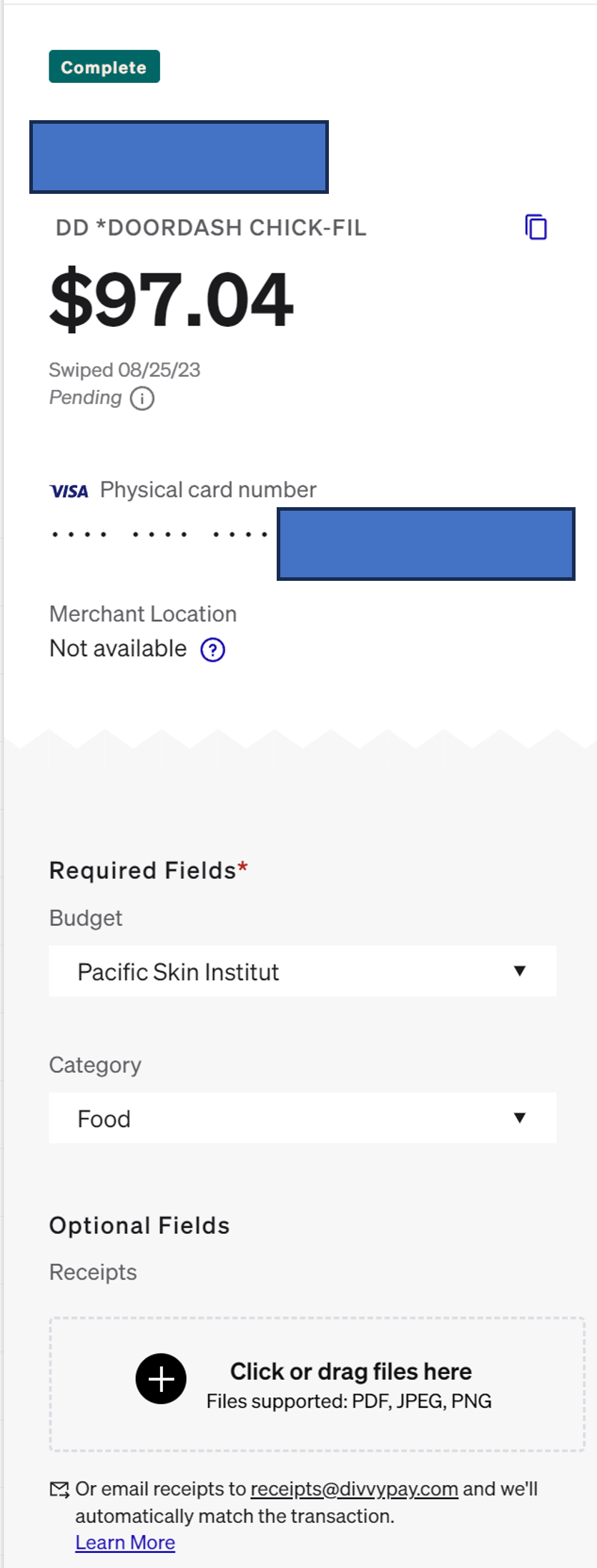Screen dimensions: 597x1568
Task: Copy the merchant name using the copy icon
Action: coord(536,227)
